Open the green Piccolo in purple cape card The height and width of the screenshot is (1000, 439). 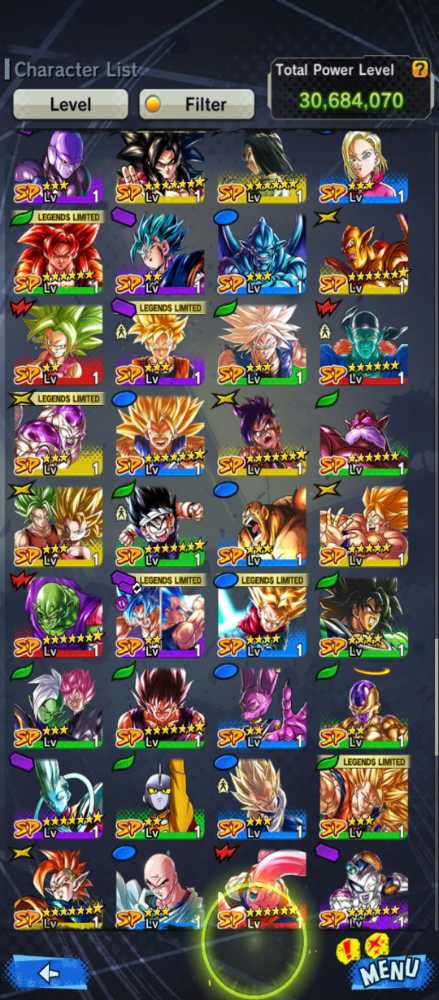click(x=58, y=618)
